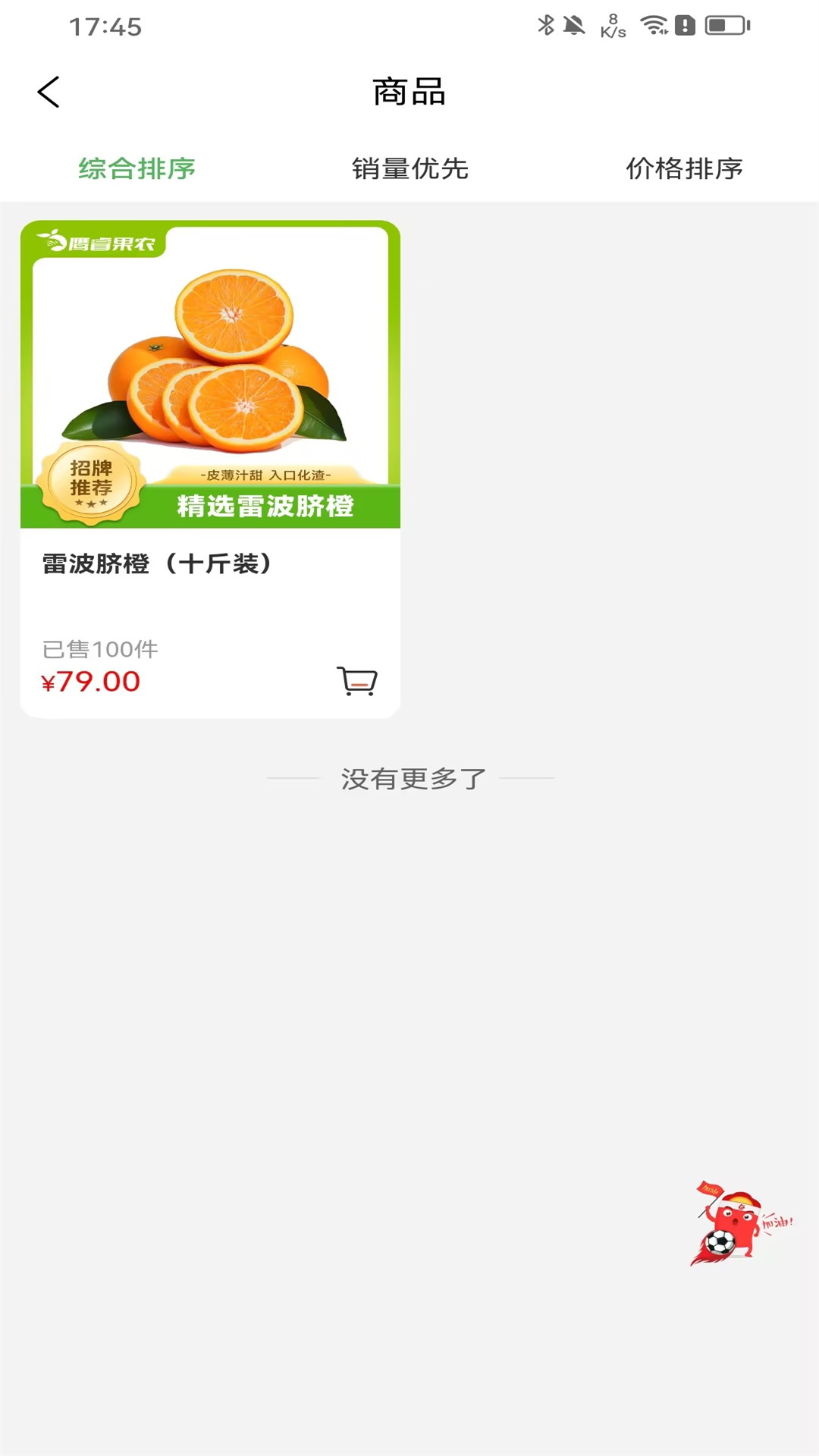Tap the muted notification bell status icon

(x=575, y=23)
